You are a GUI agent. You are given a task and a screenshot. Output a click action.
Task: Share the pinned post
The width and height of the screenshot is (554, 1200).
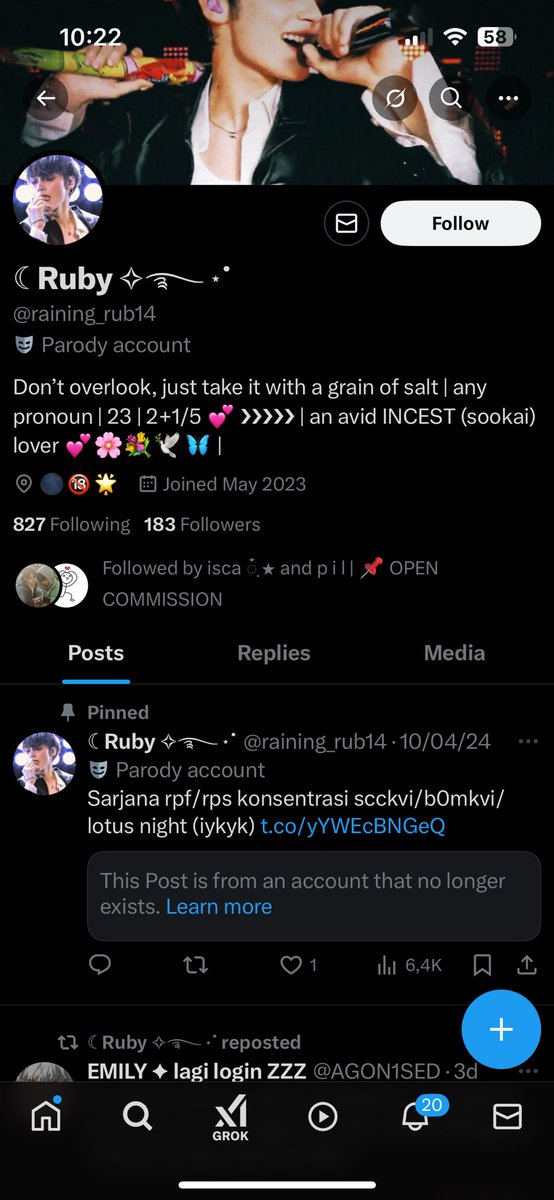tap(527, 965)
